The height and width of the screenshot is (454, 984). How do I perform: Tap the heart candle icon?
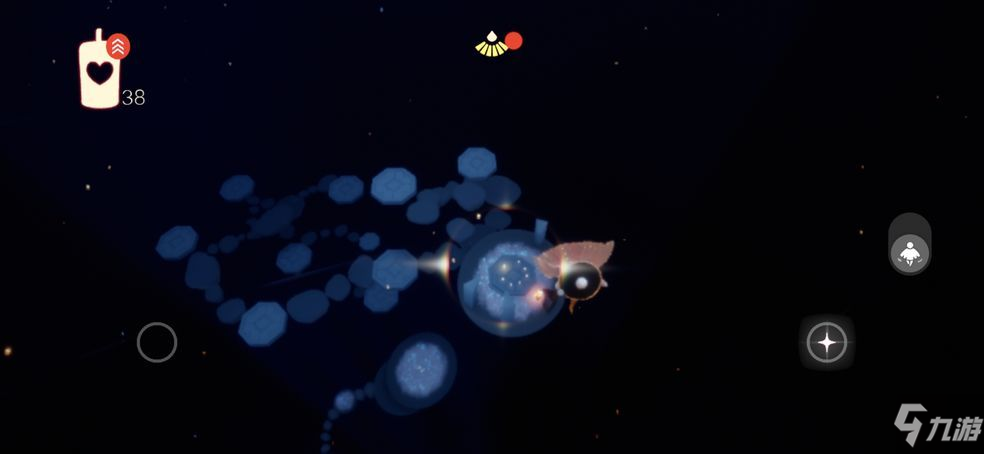(99, 72)
